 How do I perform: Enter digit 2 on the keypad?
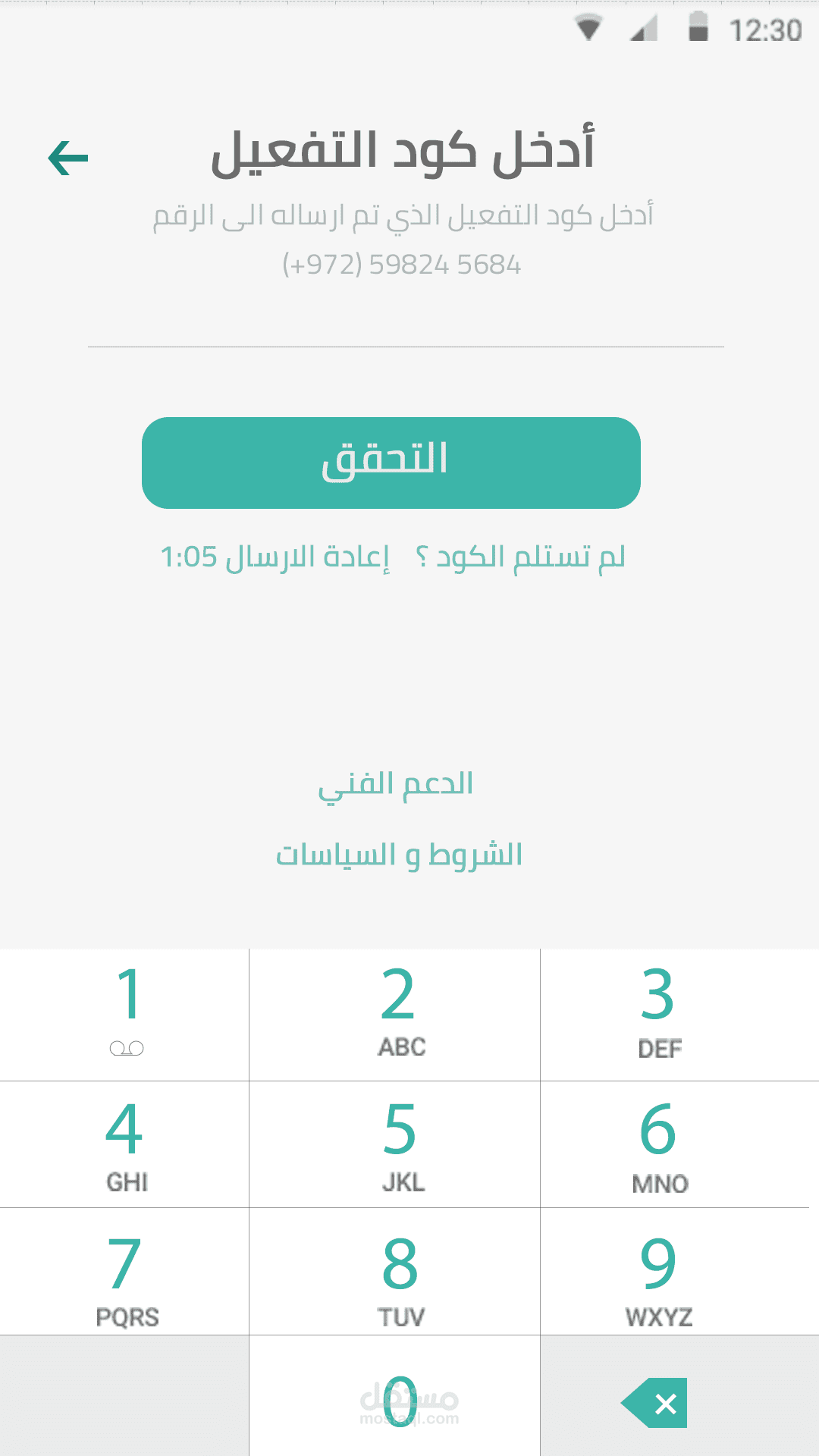click(x=394, y=1015)
